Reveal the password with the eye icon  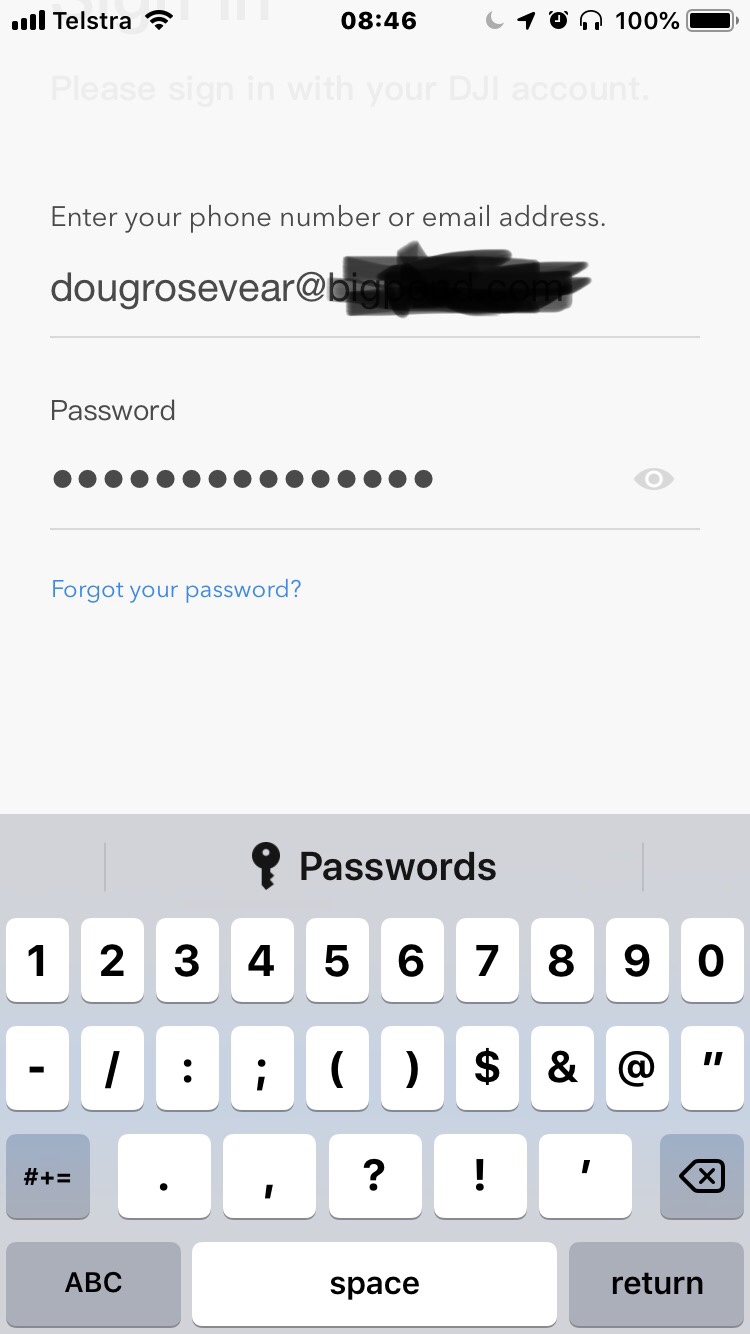pos(654,480)
